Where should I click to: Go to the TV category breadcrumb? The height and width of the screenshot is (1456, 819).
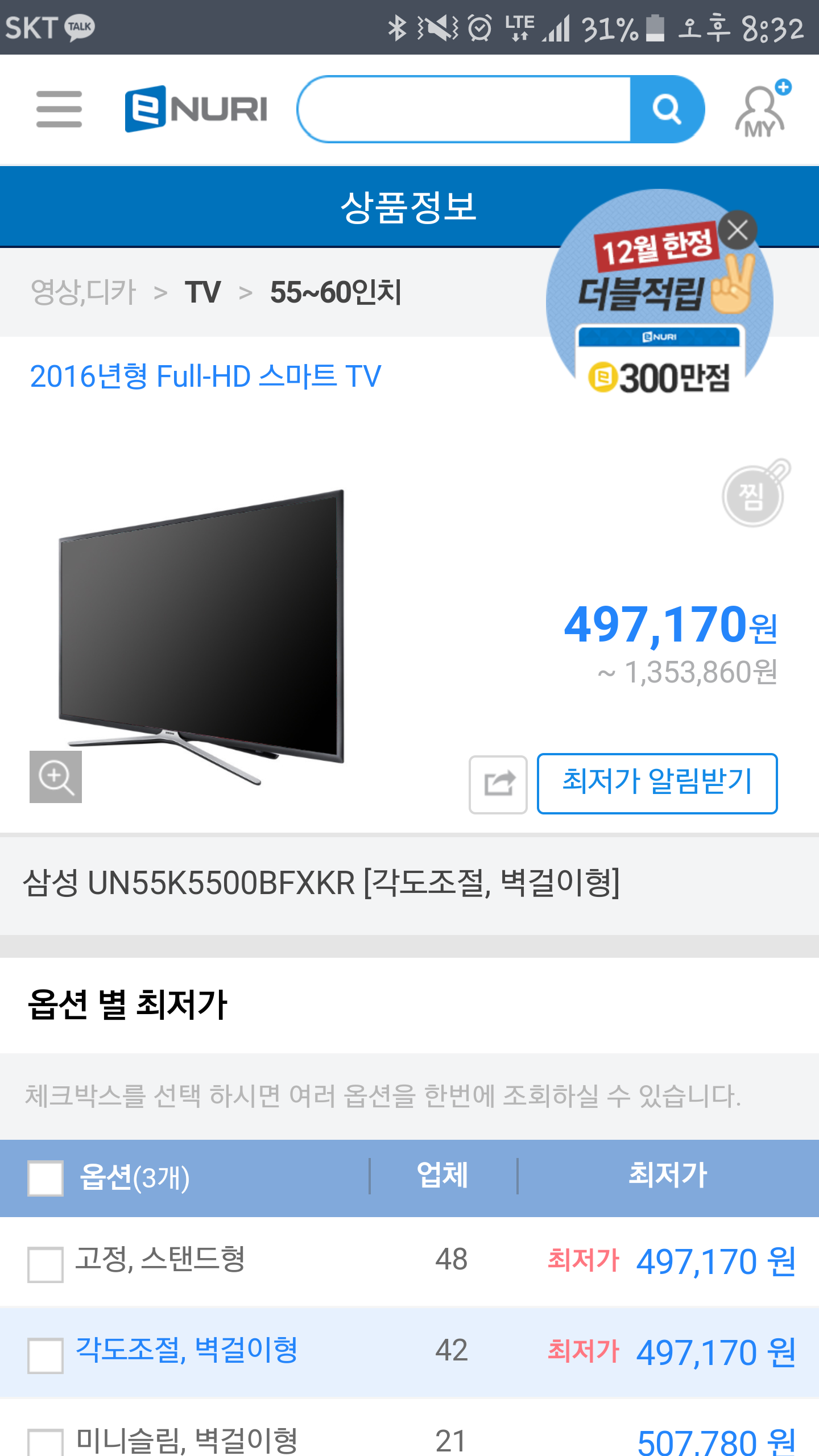point(202,292)
